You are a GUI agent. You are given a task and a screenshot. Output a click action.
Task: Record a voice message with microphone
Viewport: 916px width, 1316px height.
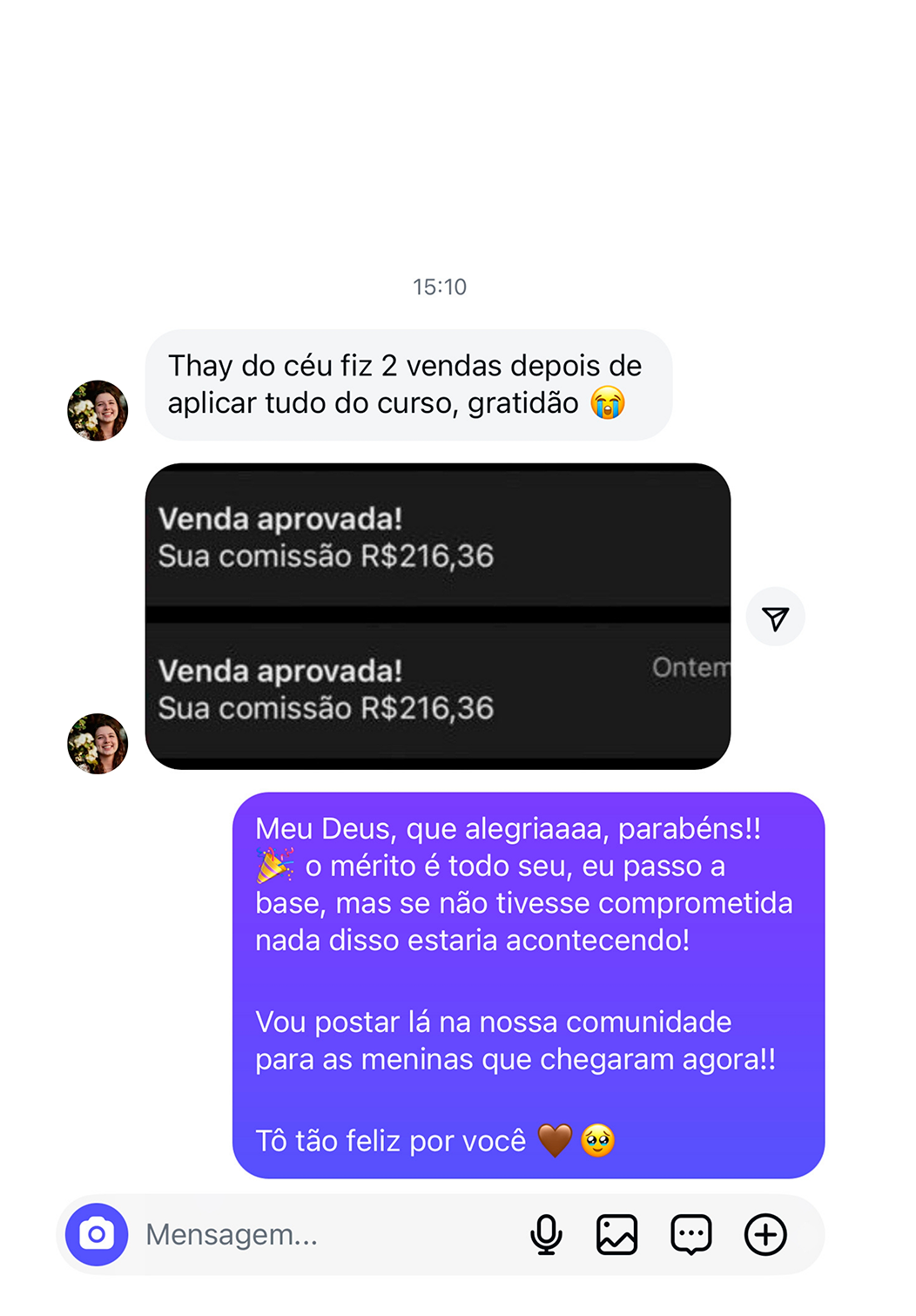coord(546,1234)
